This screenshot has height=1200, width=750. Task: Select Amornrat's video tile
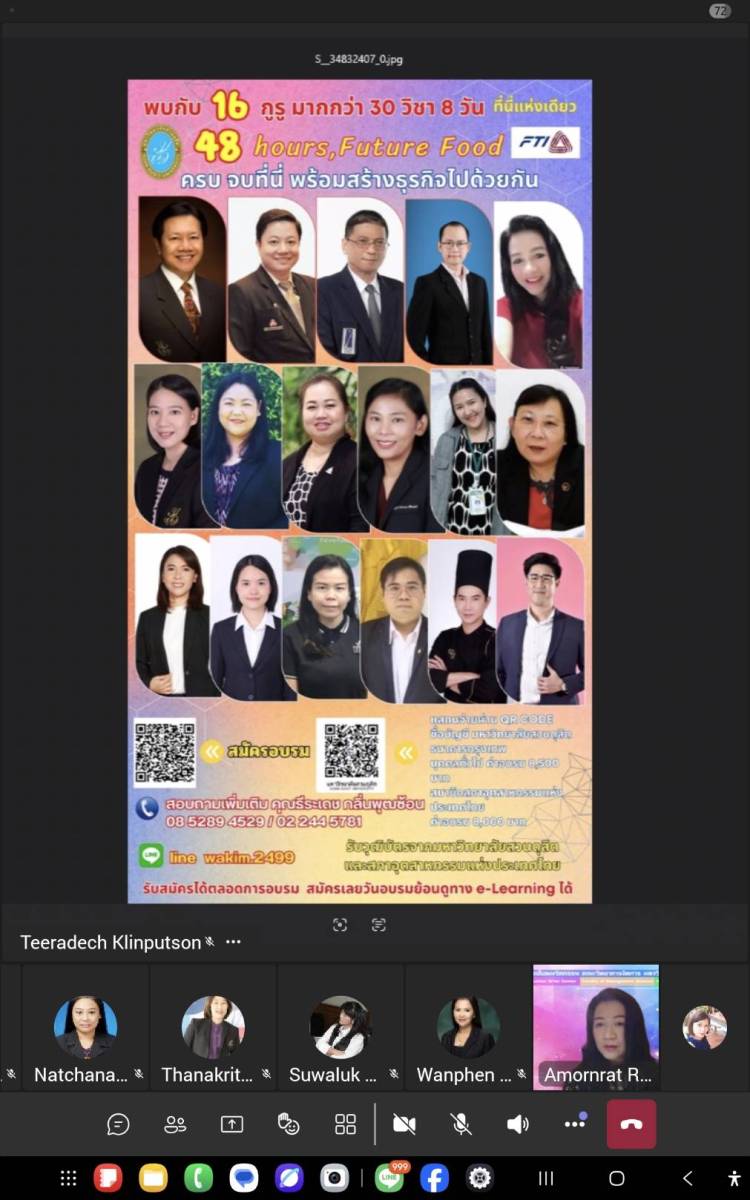coord(596,1028)
